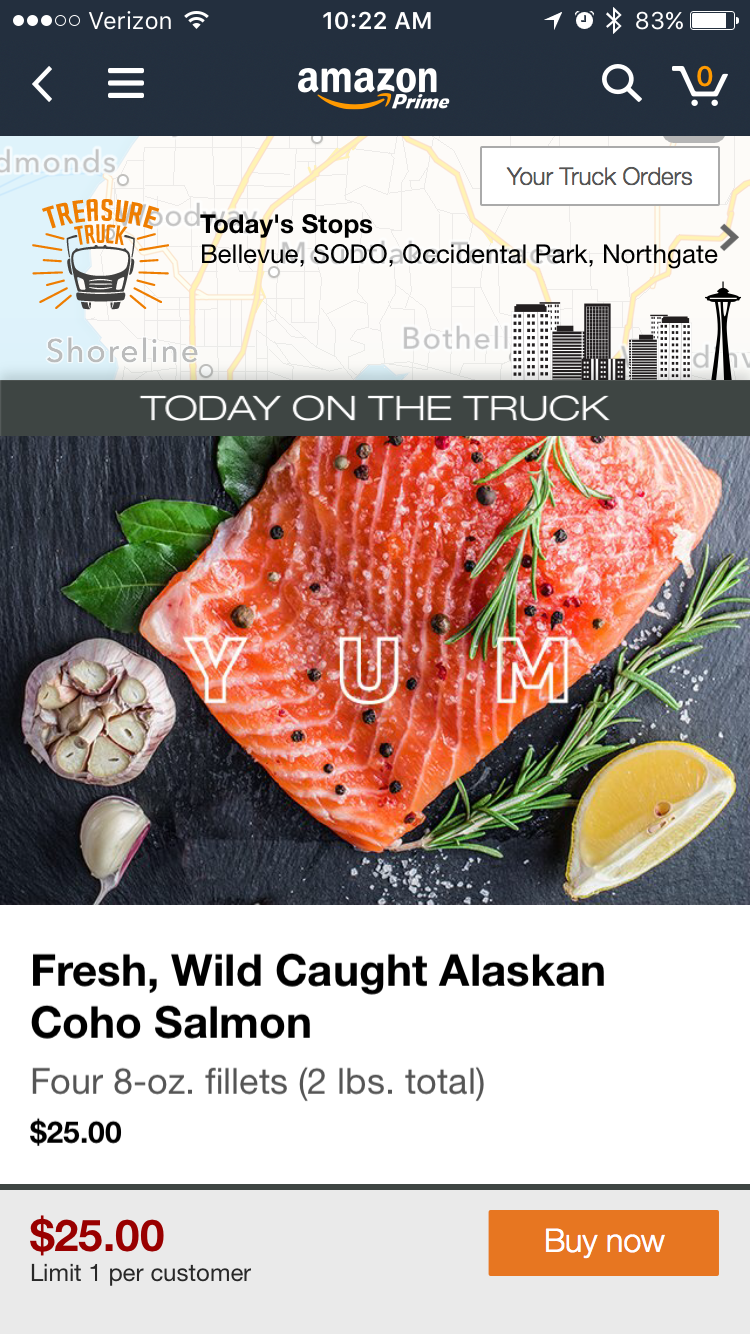The width and height of the screenshot is (750, 1334).
Task: Open the search magnifier
Action: click(620, 84)
